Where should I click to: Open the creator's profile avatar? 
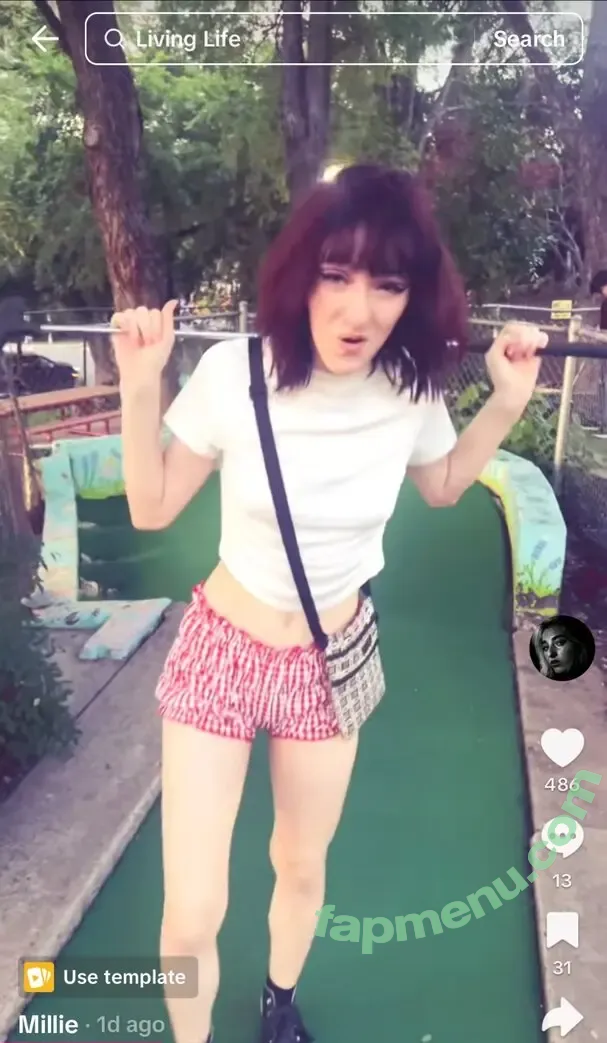point(562,648)
